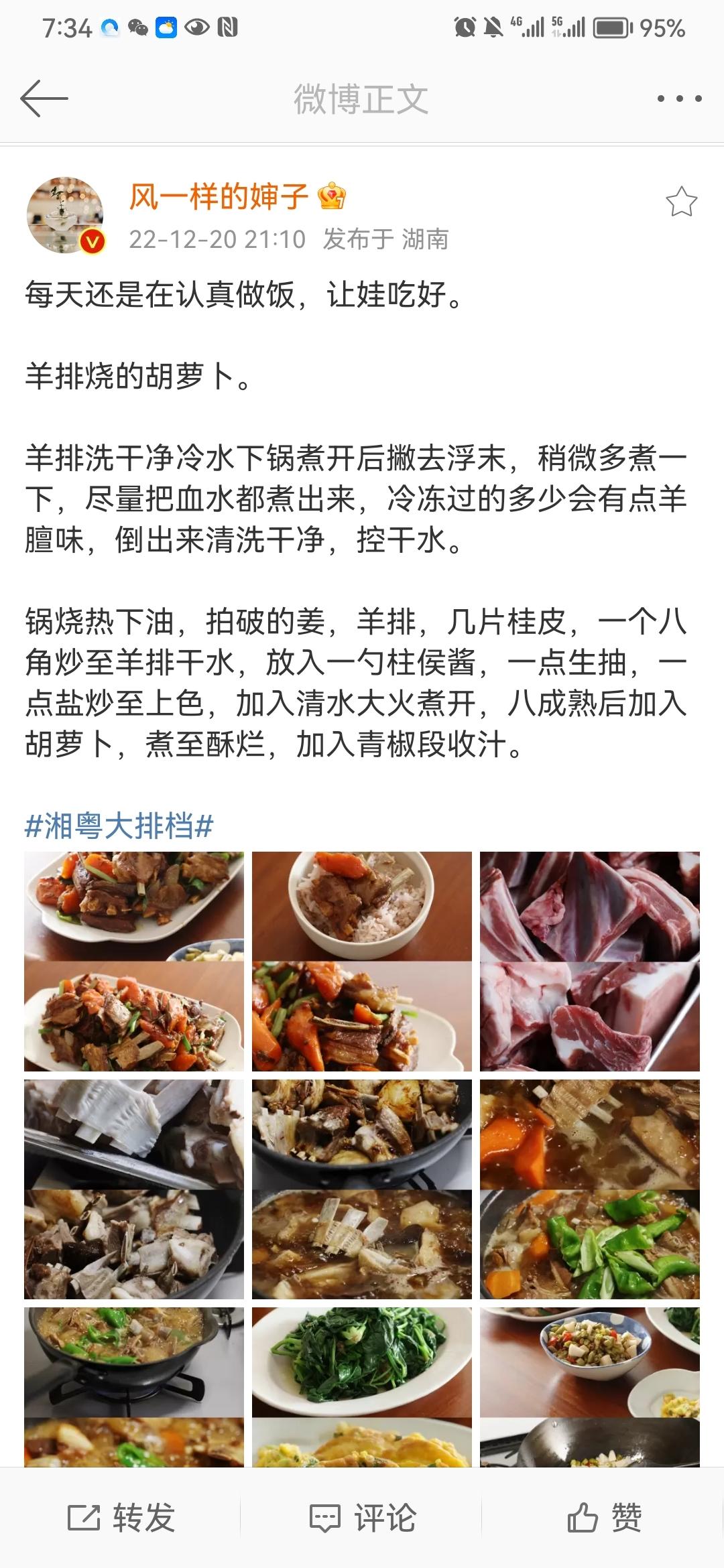The image size is (724, 1568).
Task: Open comments with the 评论 button
Action: [x=362, y=1518]
